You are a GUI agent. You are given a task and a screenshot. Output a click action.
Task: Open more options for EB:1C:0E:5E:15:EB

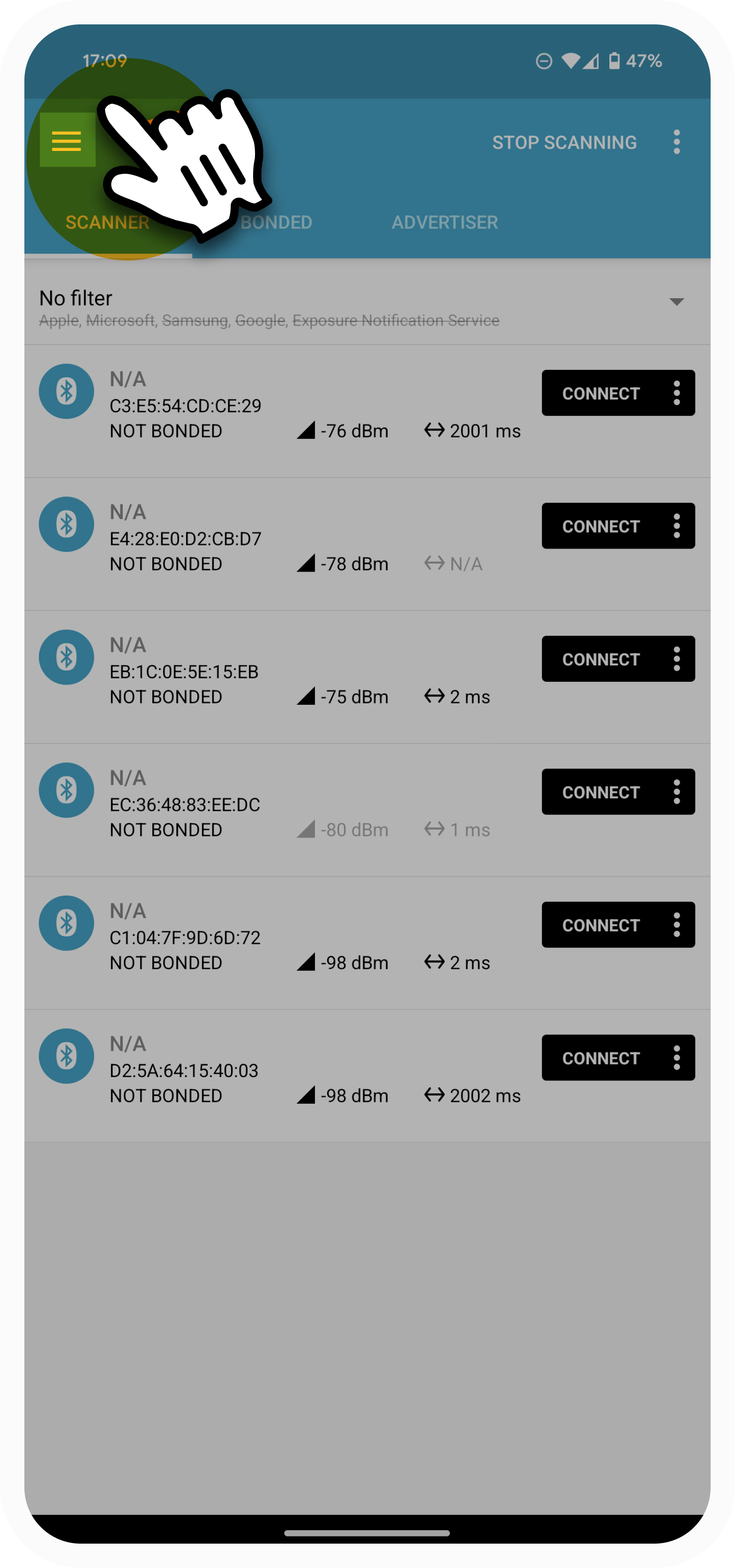pyautogui.click(x=677, y=659)
